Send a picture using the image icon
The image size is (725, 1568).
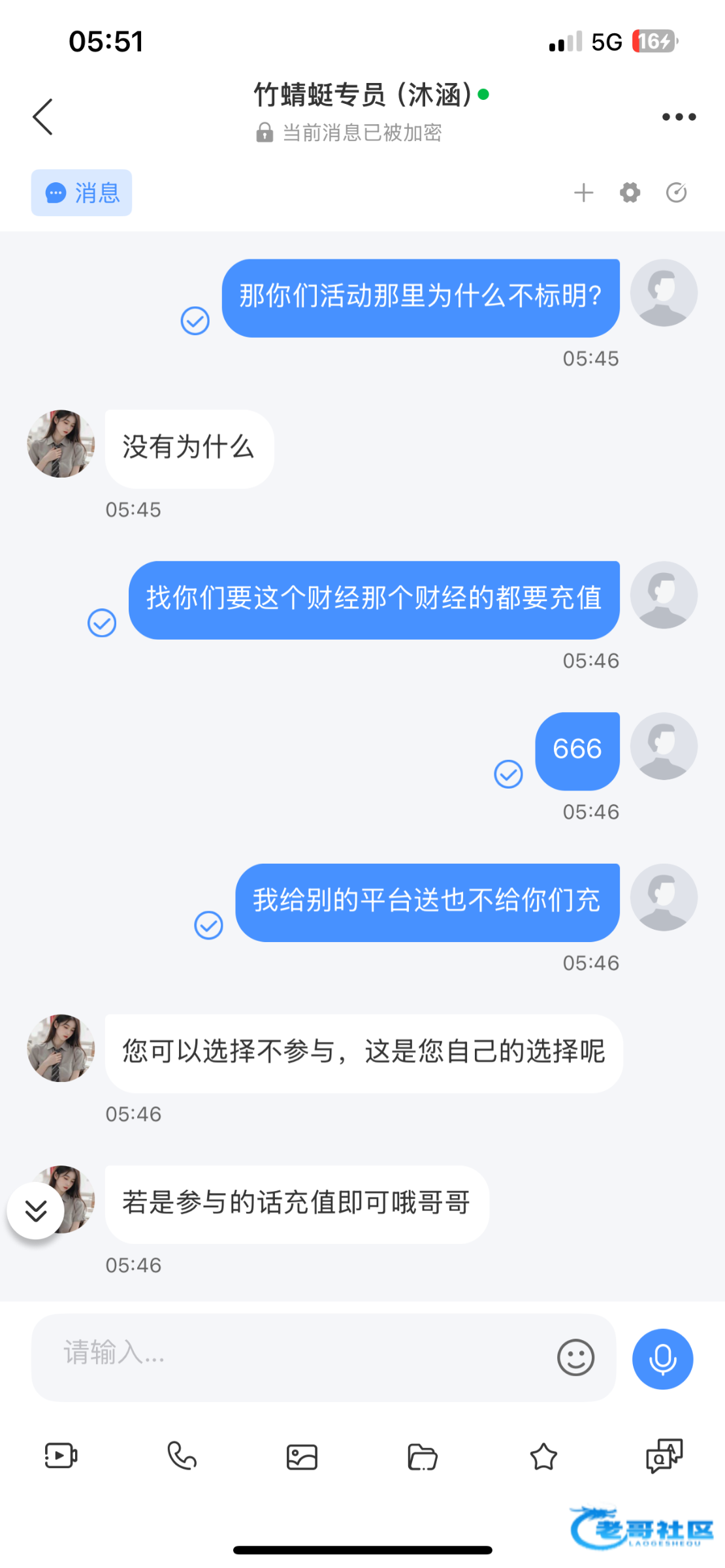click(x=302, y=1457)
